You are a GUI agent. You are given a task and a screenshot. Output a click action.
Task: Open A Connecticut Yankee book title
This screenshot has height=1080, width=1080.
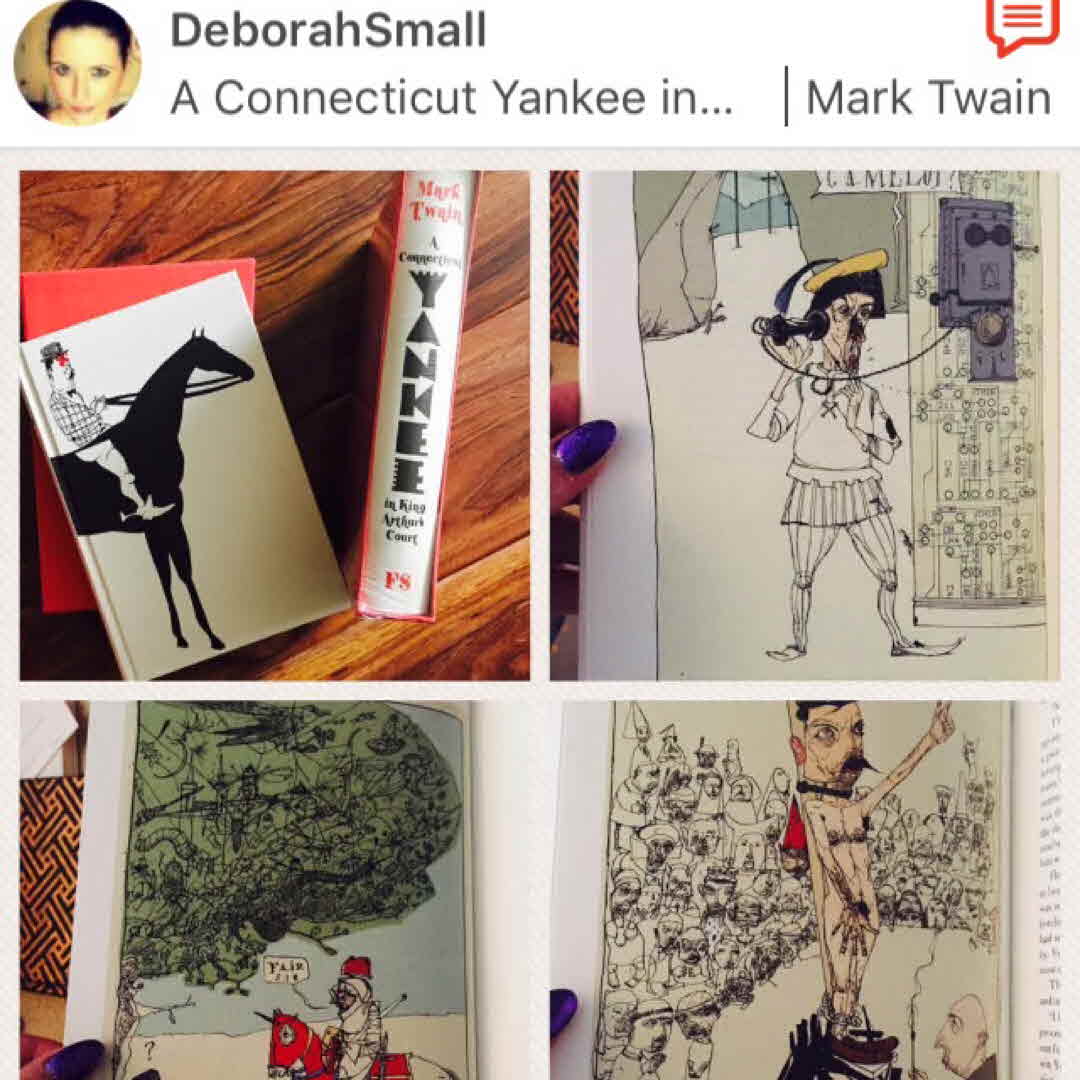tap(451, 98)
